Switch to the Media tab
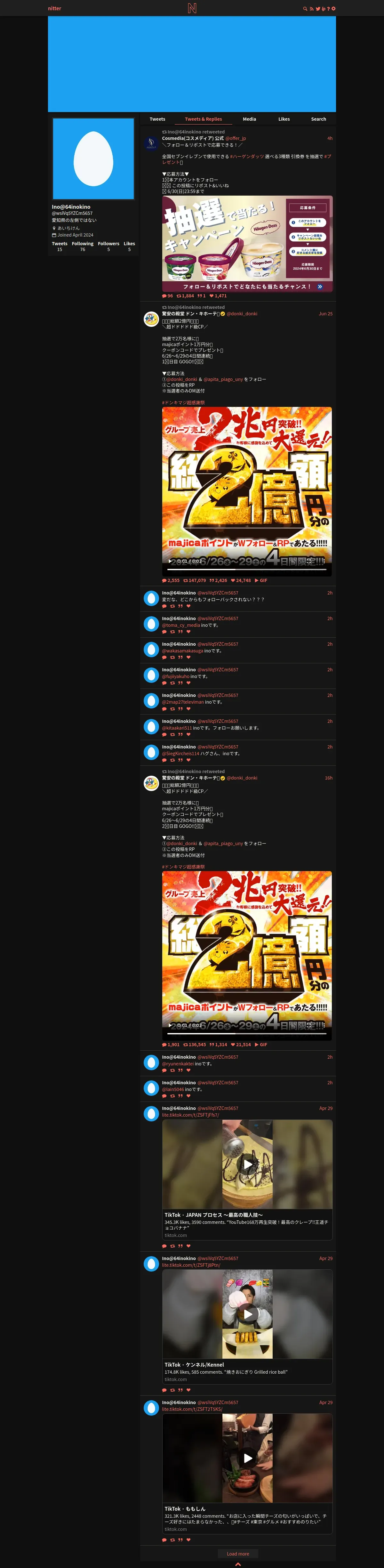Screen dimensions: 384x1568 pos(250,119)
